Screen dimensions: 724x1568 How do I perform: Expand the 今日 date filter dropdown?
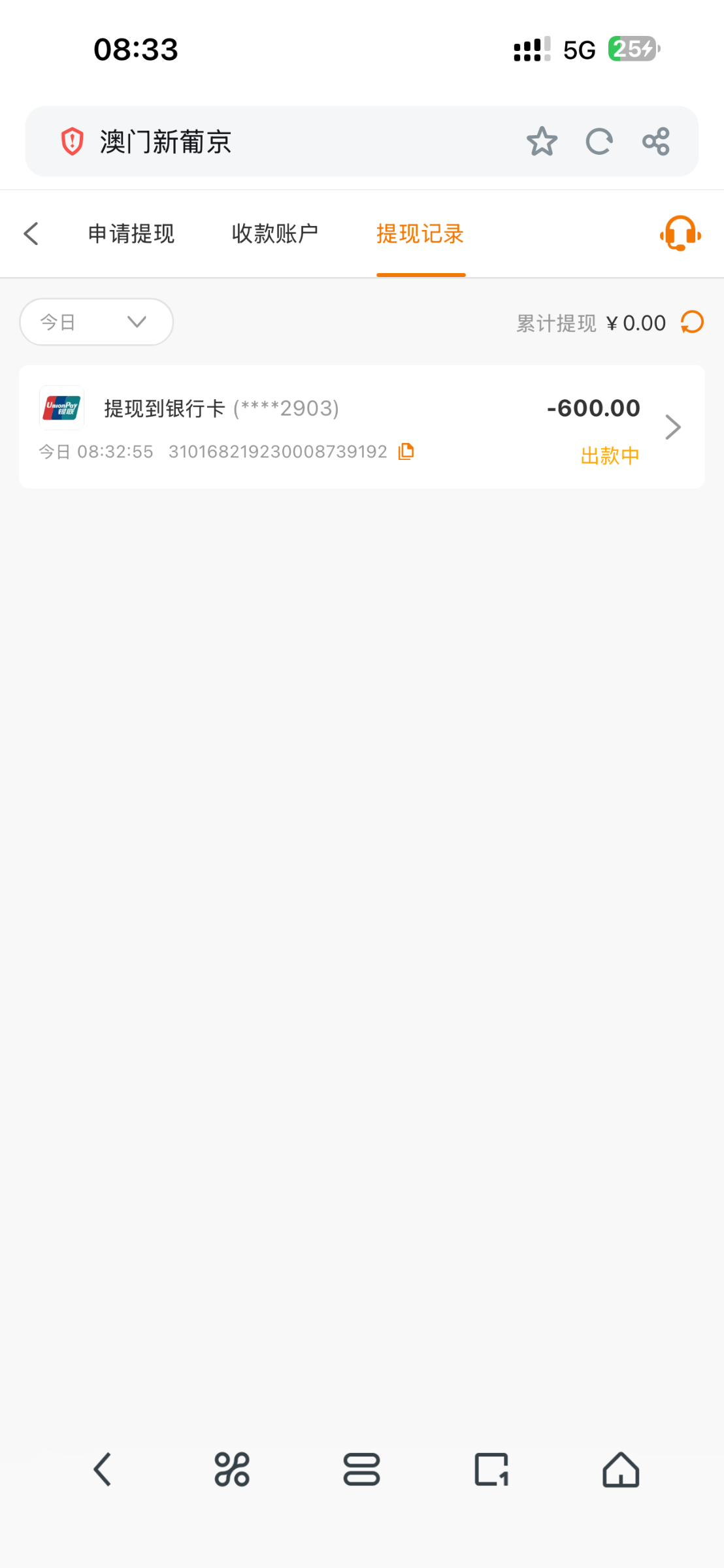click(96, 321)
